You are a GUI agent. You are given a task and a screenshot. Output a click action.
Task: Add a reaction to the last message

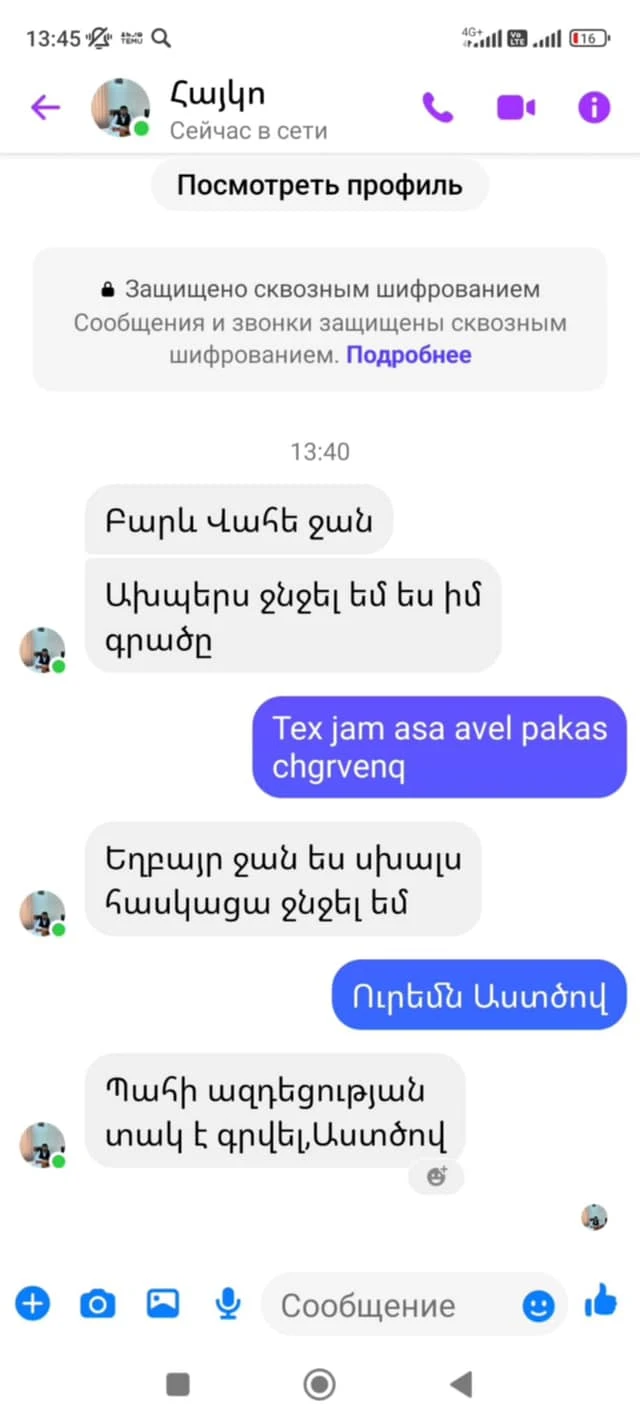point(437,1177)
